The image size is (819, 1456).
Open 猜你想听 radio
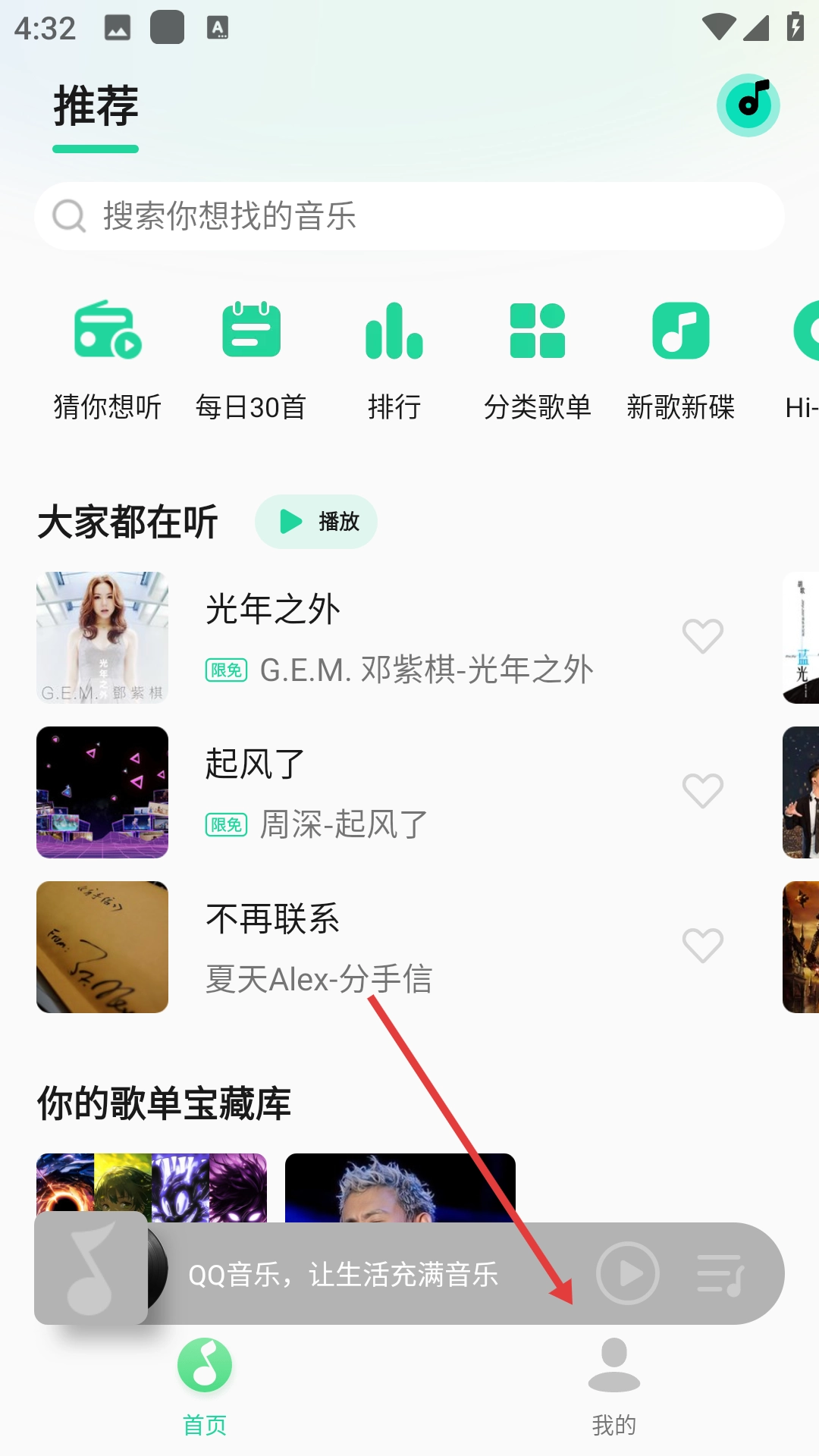[108, 361]
